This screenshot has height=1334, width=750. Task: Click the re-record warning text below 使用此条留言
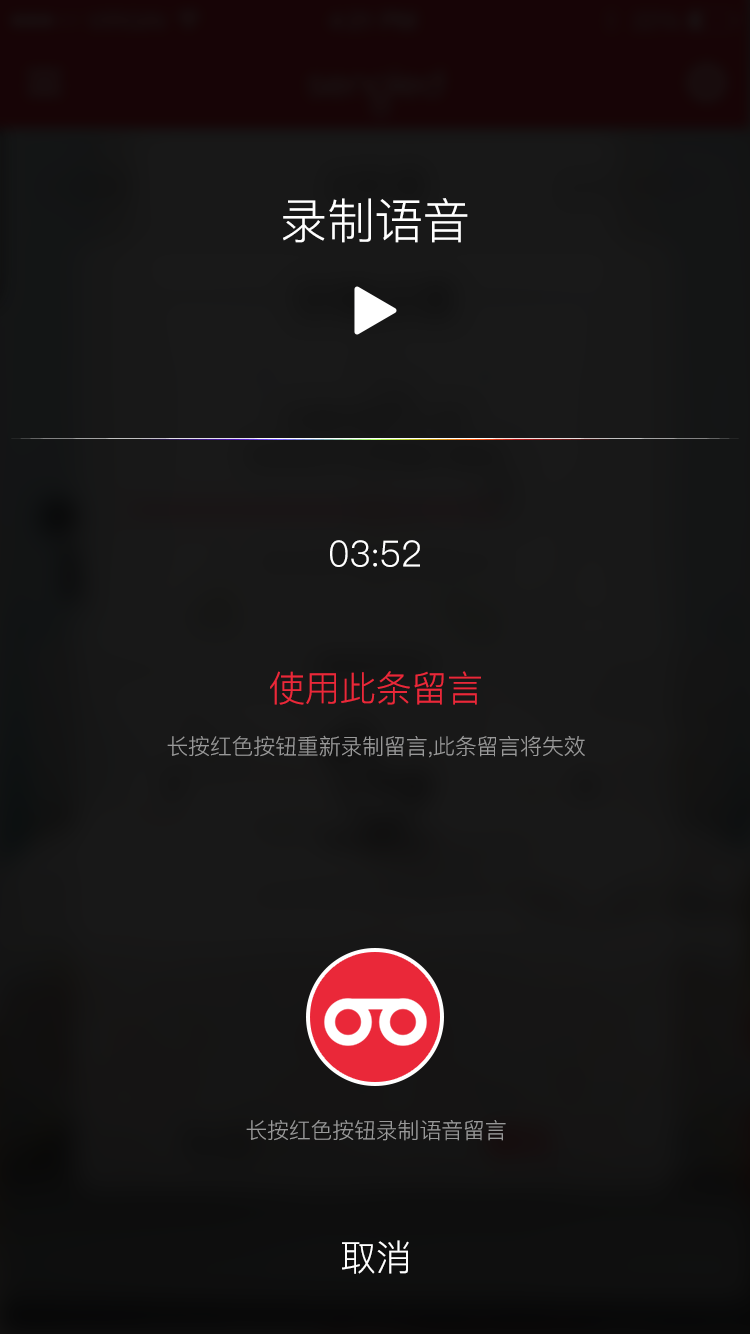(x=375, y=747)
